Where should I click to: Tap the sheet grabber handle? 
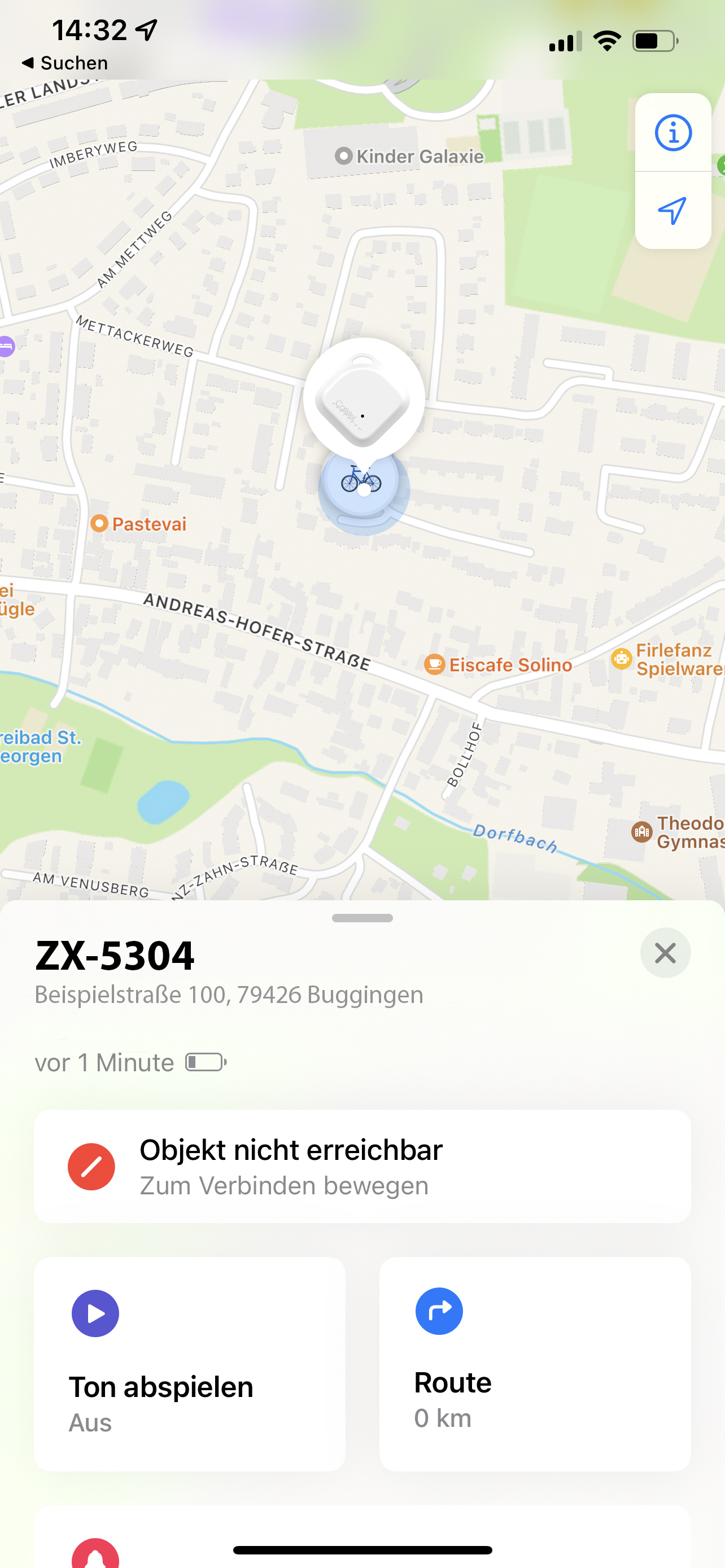coord(362,918)
